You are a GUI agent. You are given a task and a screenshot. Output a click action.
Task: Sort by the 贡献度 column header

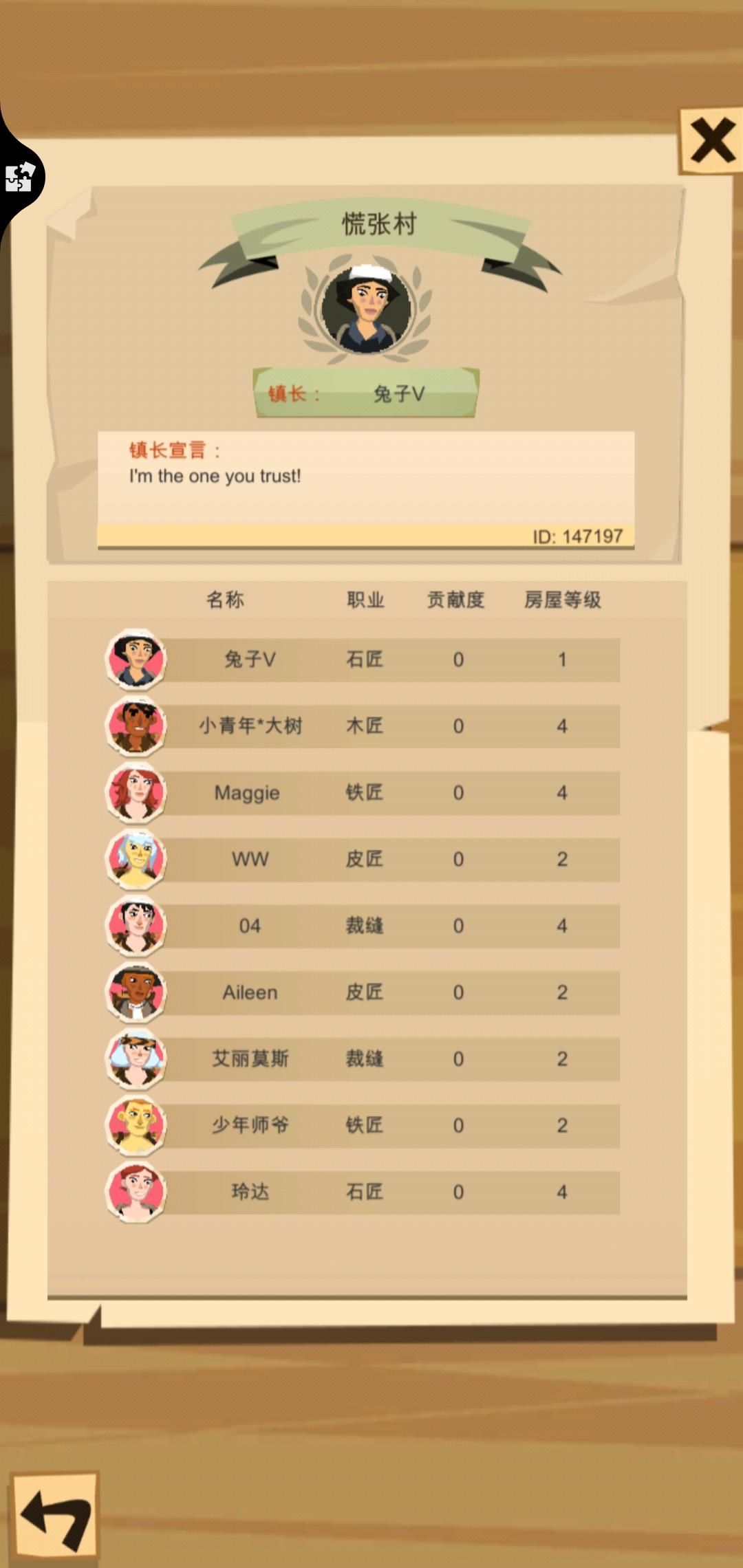(456, 599)
